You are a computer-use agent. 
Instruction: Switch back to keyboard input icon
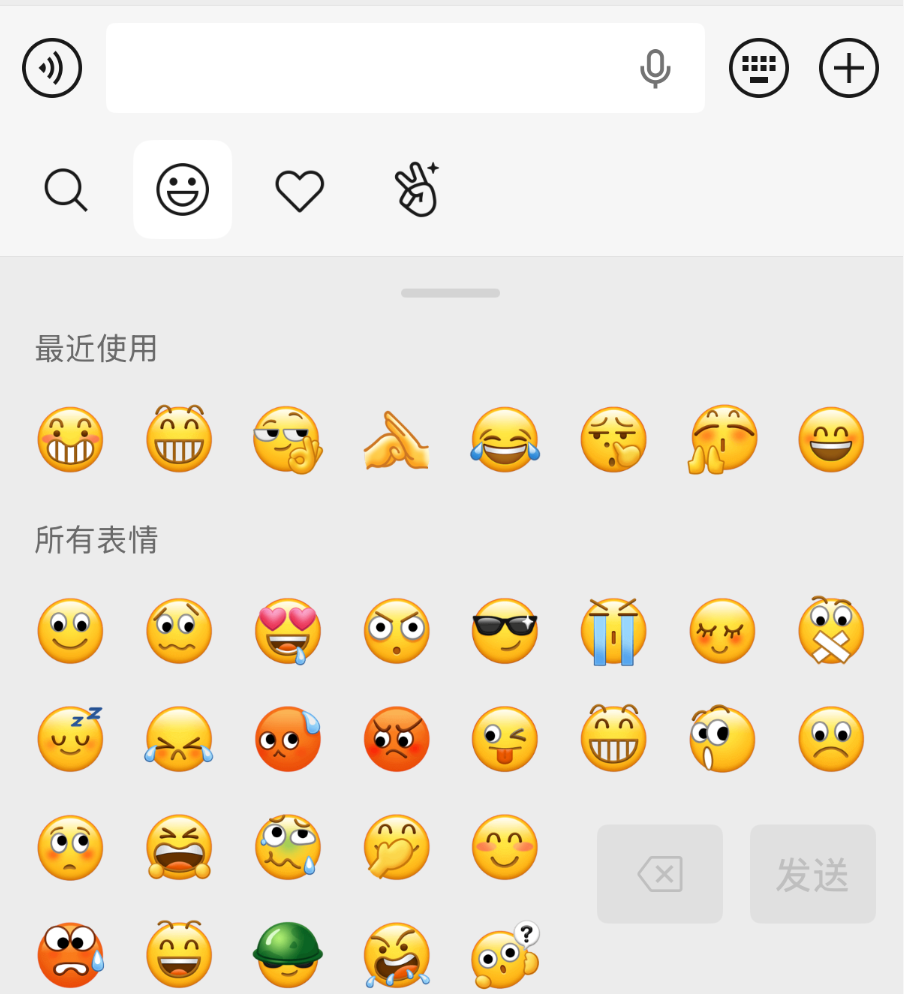pyautogui.click(x=758, y=68)
